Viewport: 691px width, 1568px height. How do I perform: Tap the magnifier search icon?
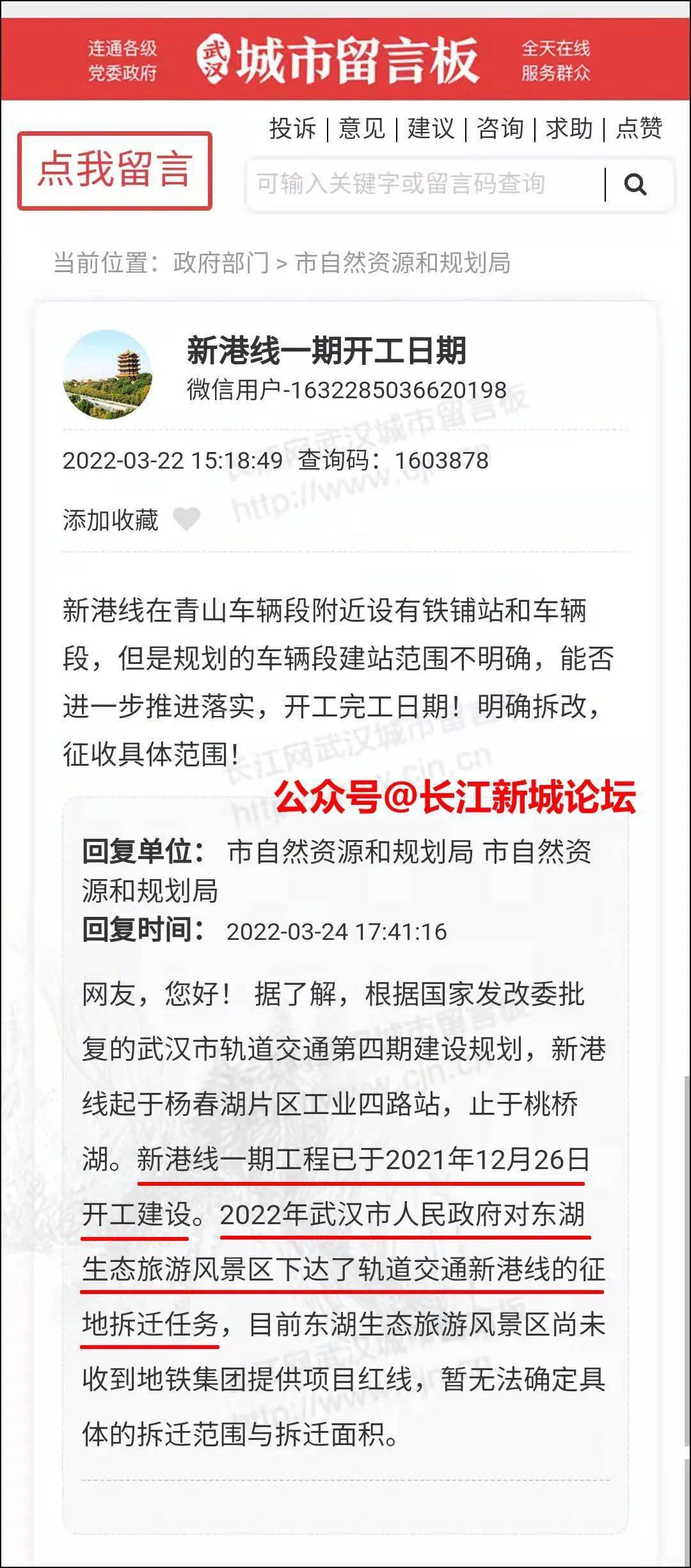click(635, 184)
